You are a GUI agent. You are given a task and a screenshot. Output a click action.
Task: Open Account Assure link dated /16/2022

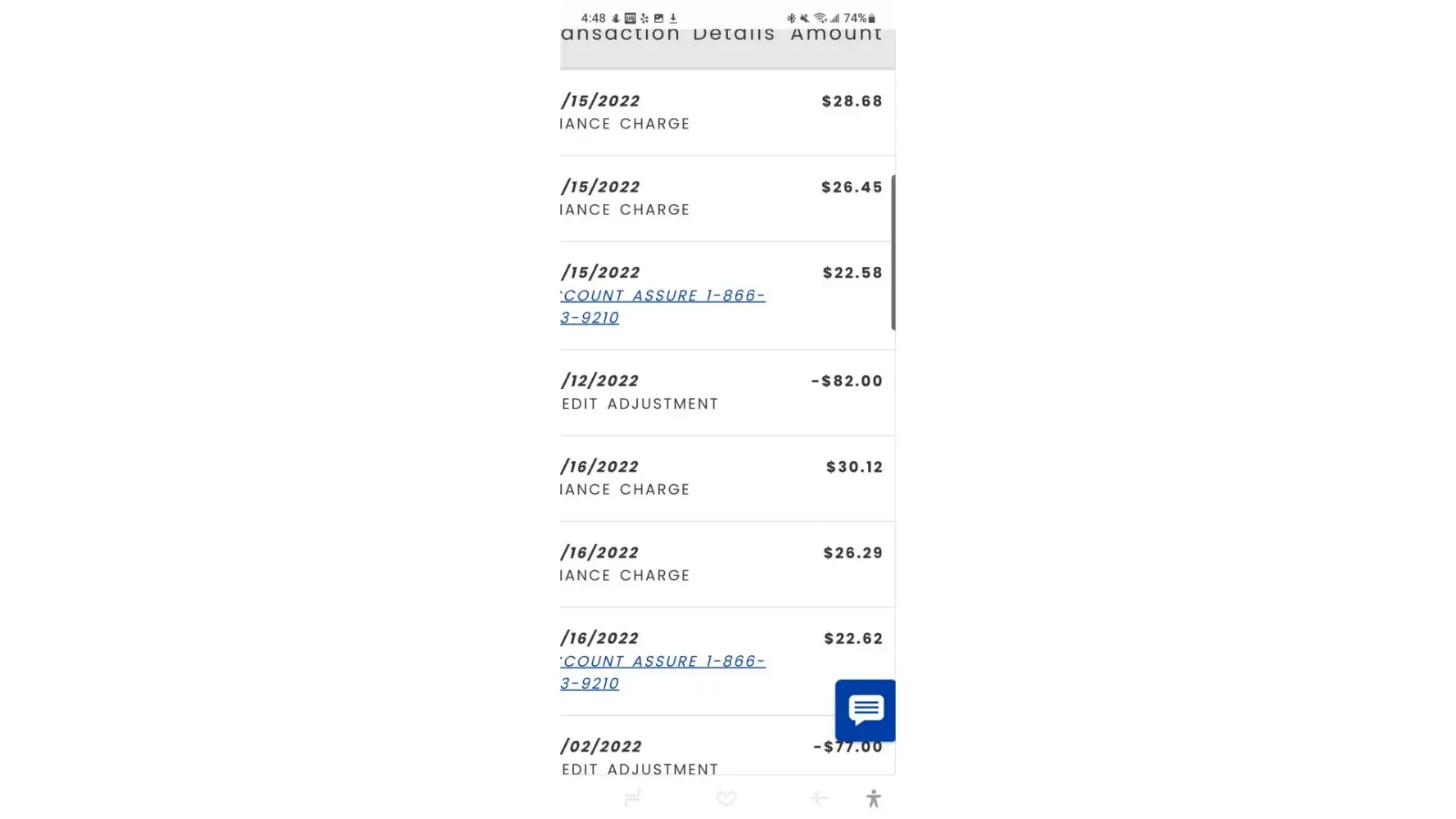662,662
